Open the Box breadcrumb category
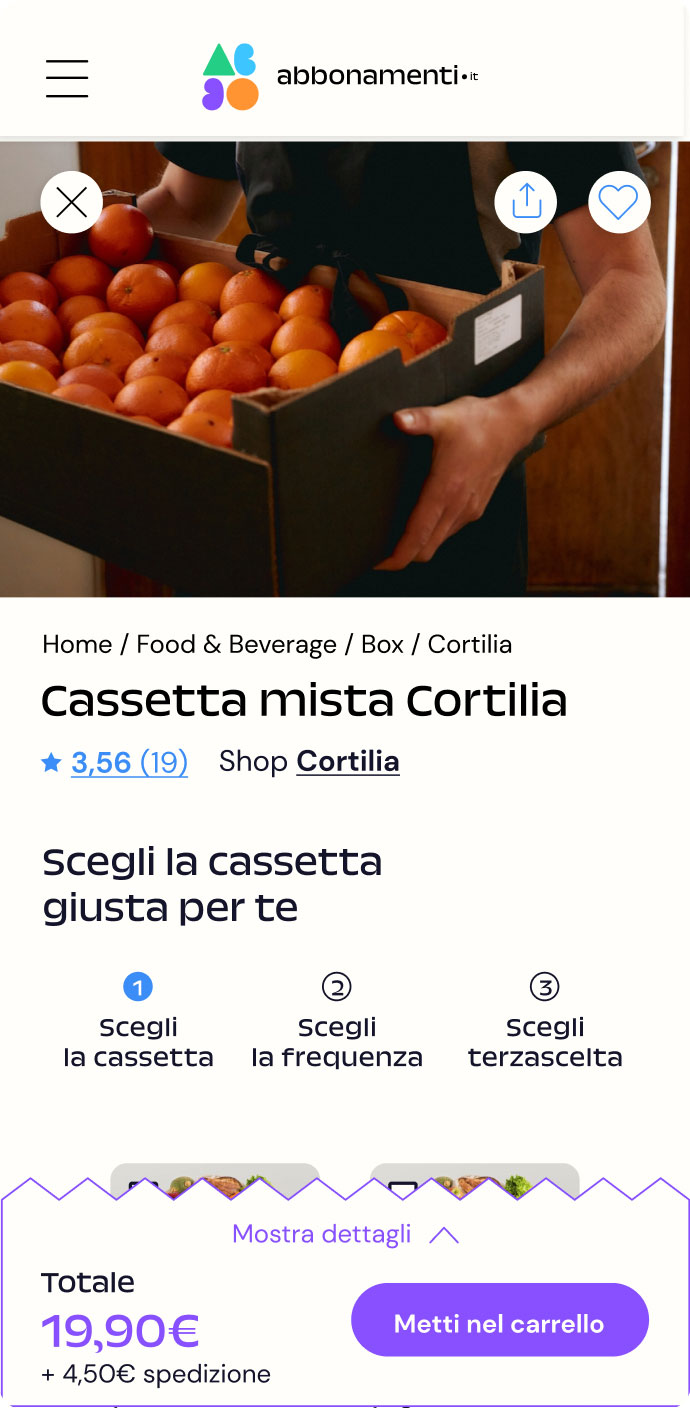This screenshot has width=690, height=1408. click(x=382, y=645)
